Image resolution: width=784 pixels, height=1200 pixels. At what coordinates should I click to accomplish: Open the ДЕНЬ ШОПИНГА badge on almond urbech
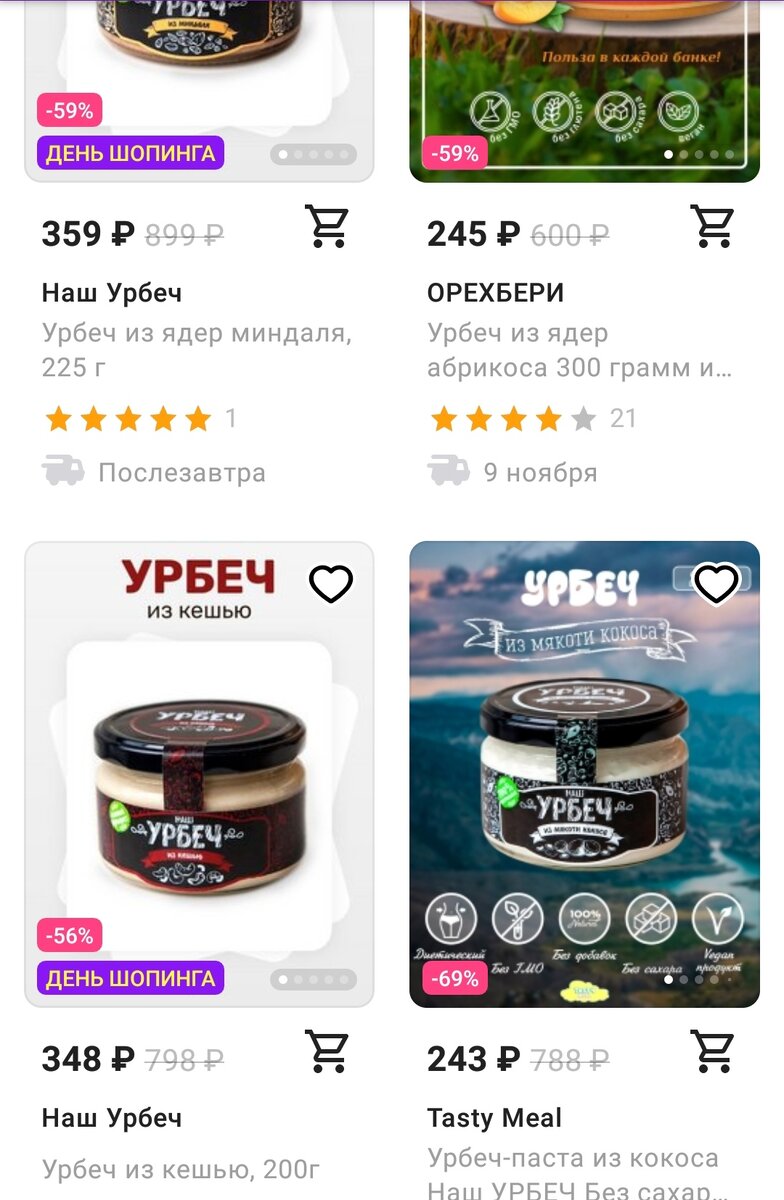(x=132, y=155)
